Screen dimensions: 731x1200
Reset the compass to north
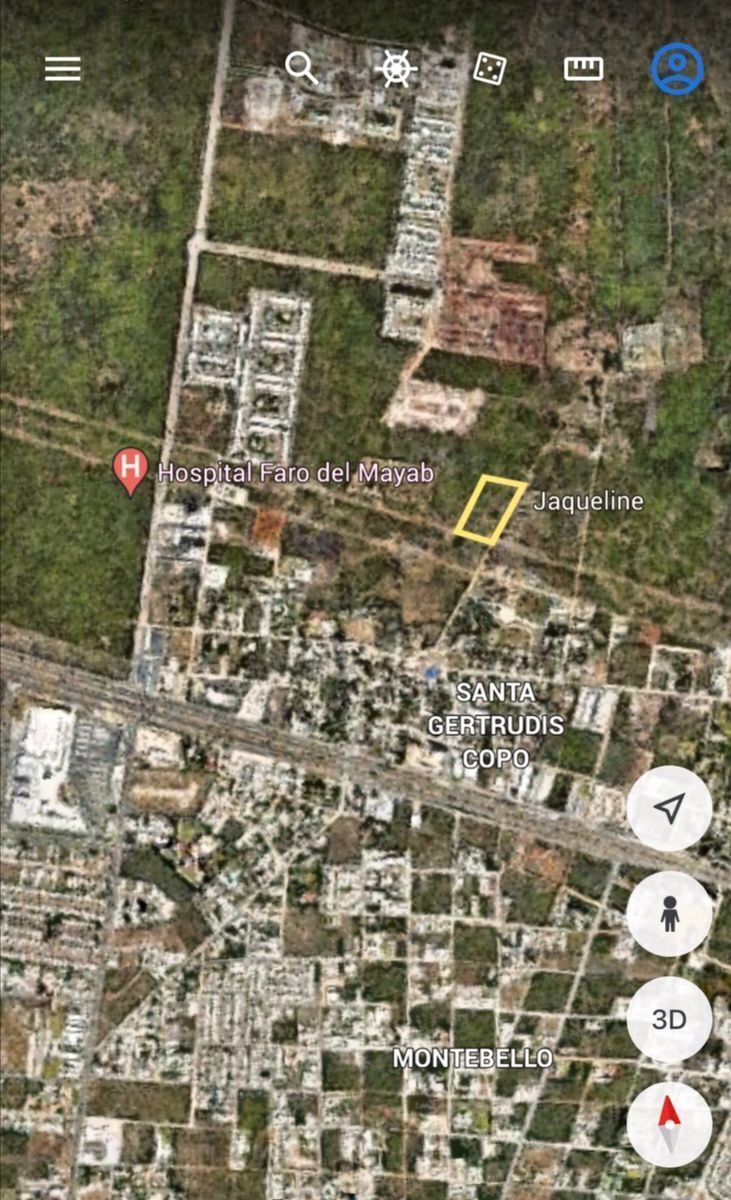coord(669,1124)
